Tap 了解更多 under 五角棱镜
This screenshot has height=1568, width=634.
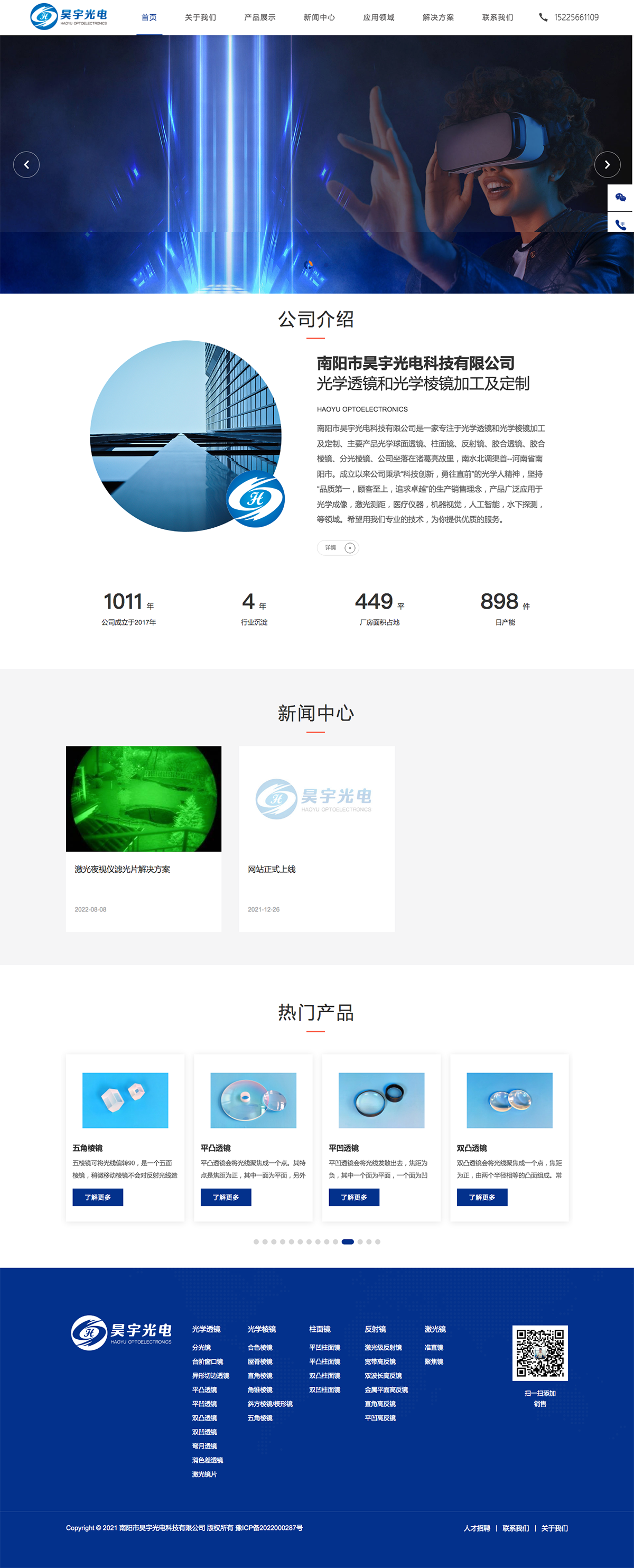[98, 1197]
